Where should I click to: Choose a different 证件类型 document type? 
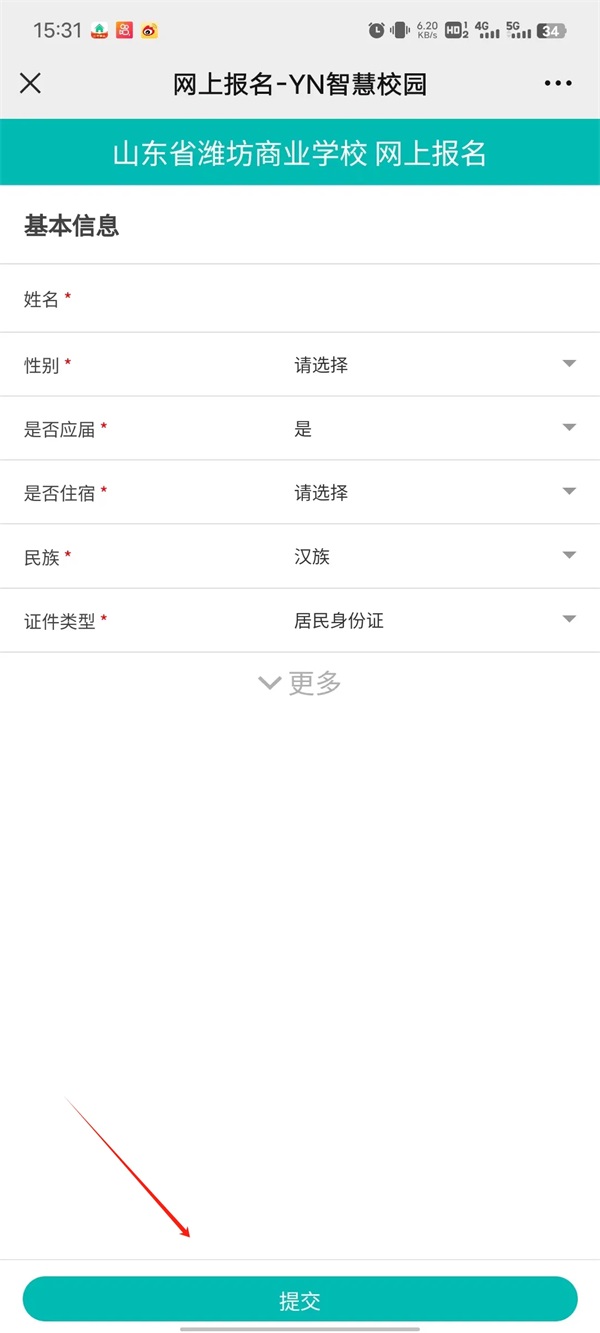[x=430, y=621]
